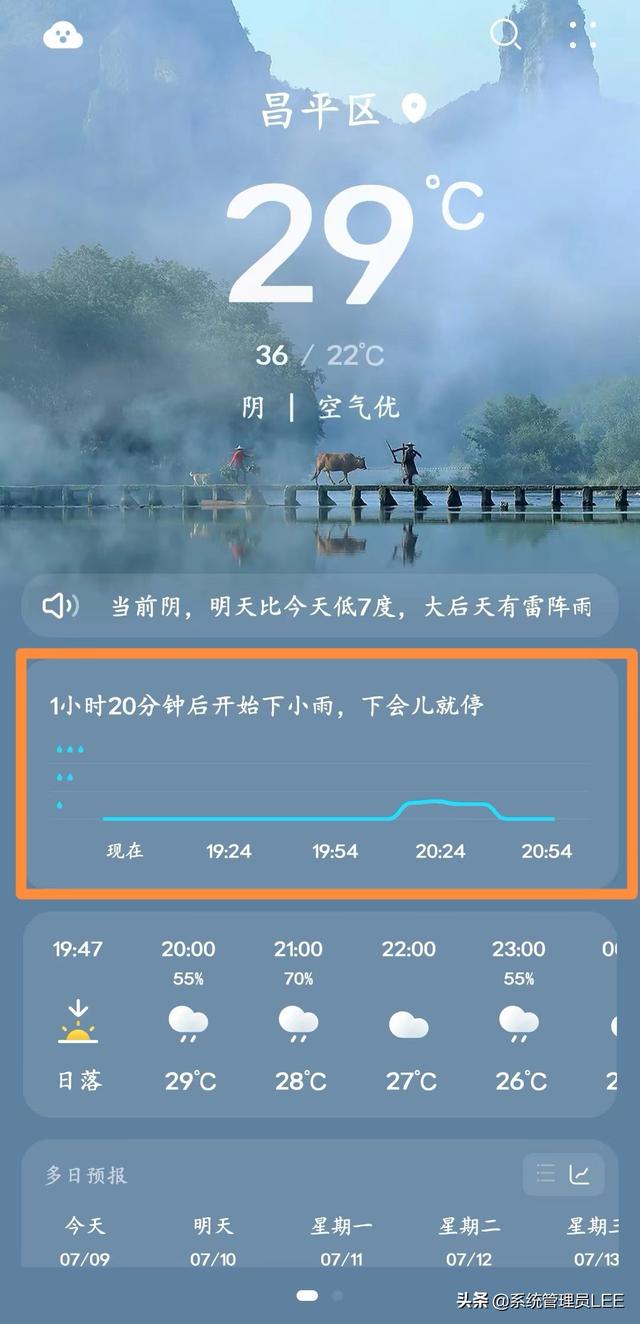This screenshot has width=640, height=1324.
Task: Switch multi-day forecast to chart view
Action: point(580,1174)
